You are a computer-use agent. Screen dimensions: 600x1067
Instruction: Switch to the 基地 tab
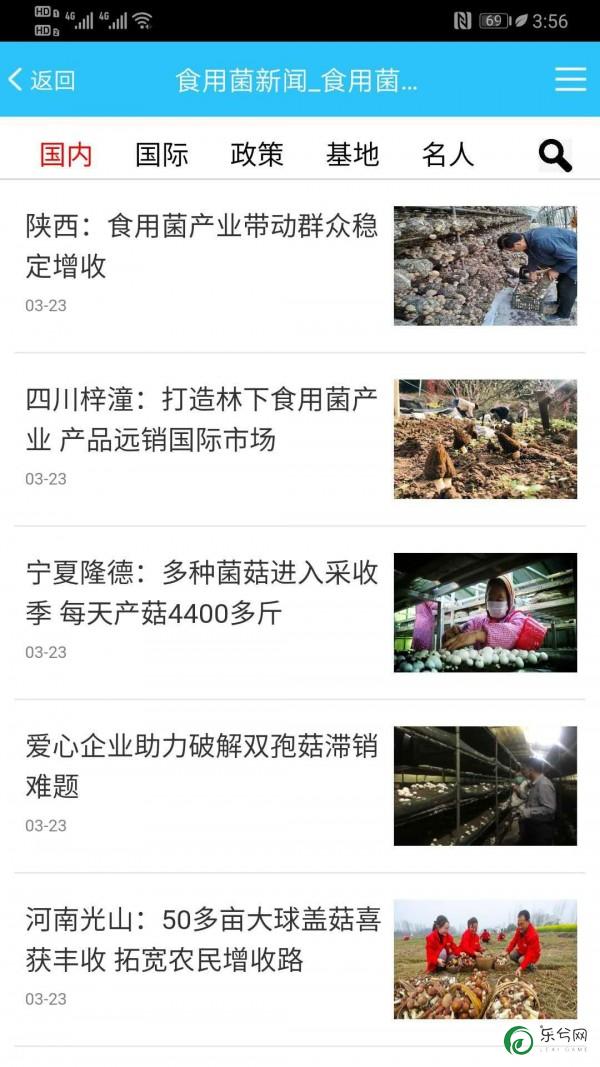(352, 155)
